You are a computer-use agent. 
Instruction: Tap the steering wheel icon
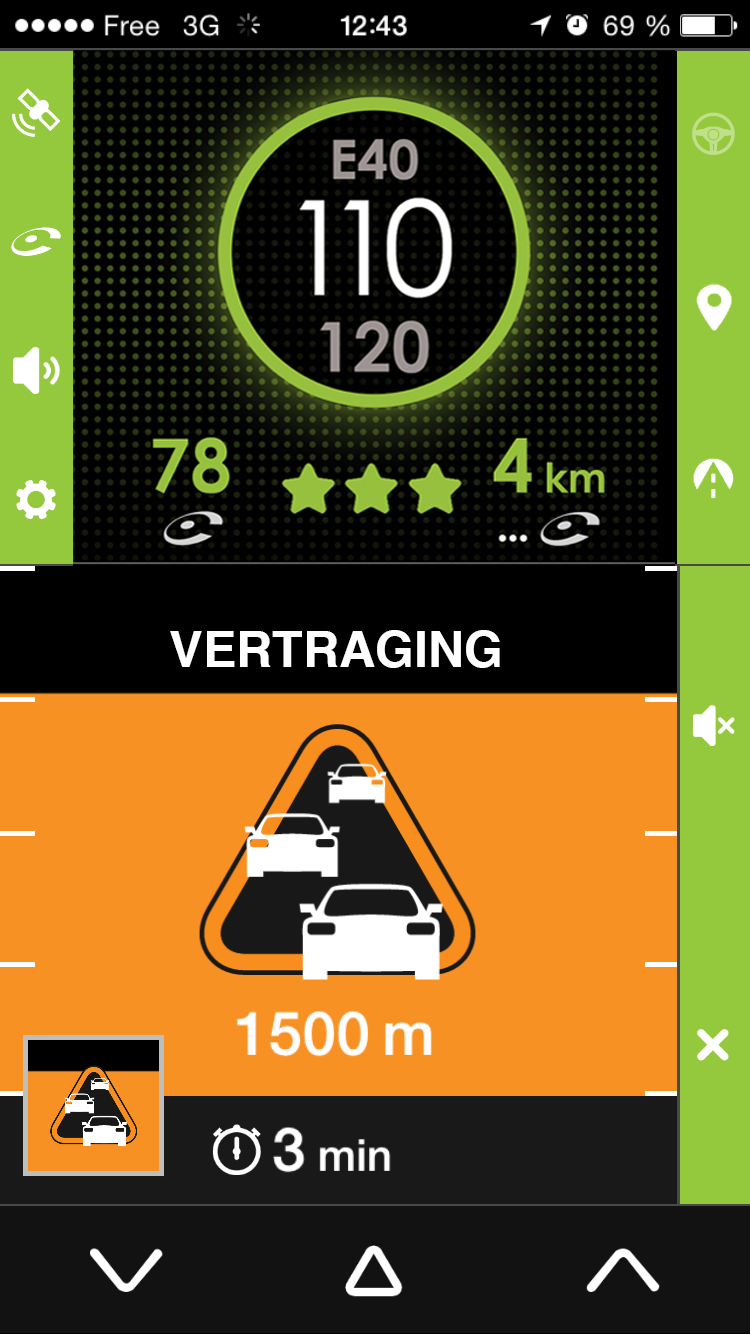coord(713,134)
